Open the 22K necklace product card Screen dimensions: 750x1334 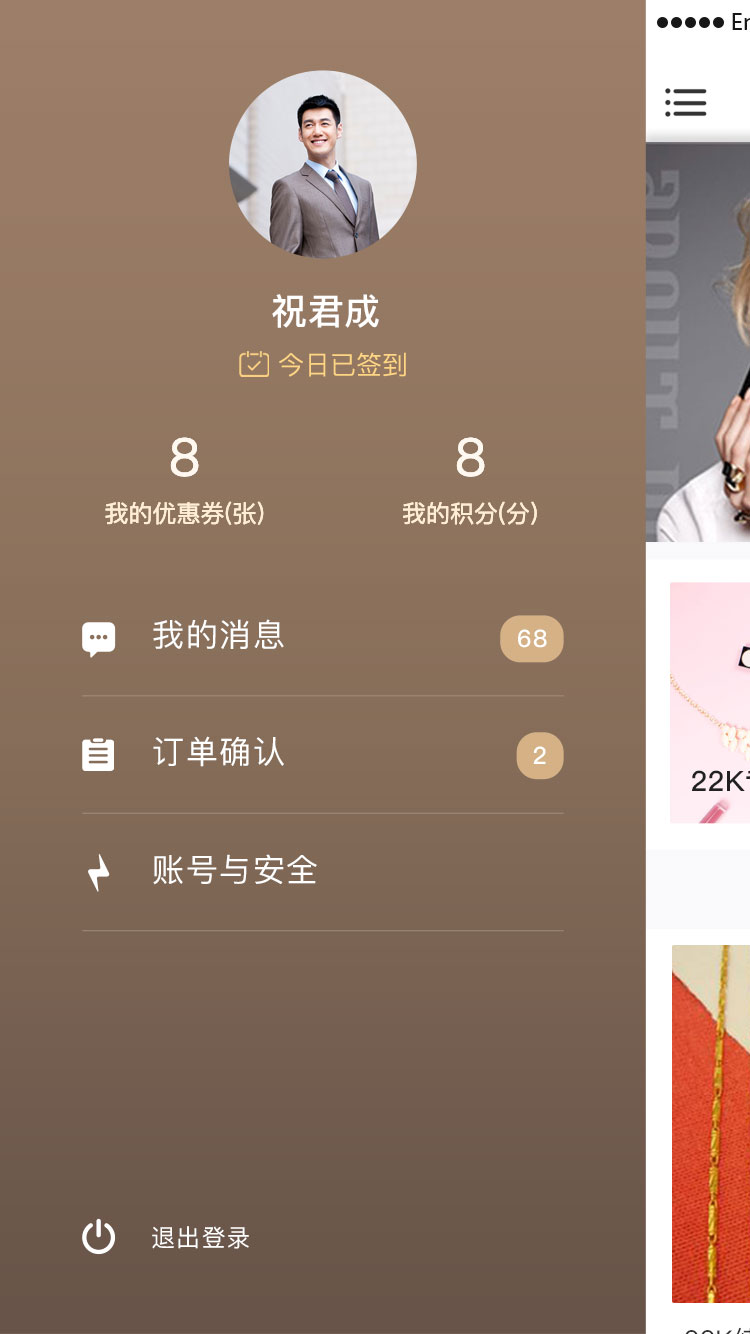point(712,702)
